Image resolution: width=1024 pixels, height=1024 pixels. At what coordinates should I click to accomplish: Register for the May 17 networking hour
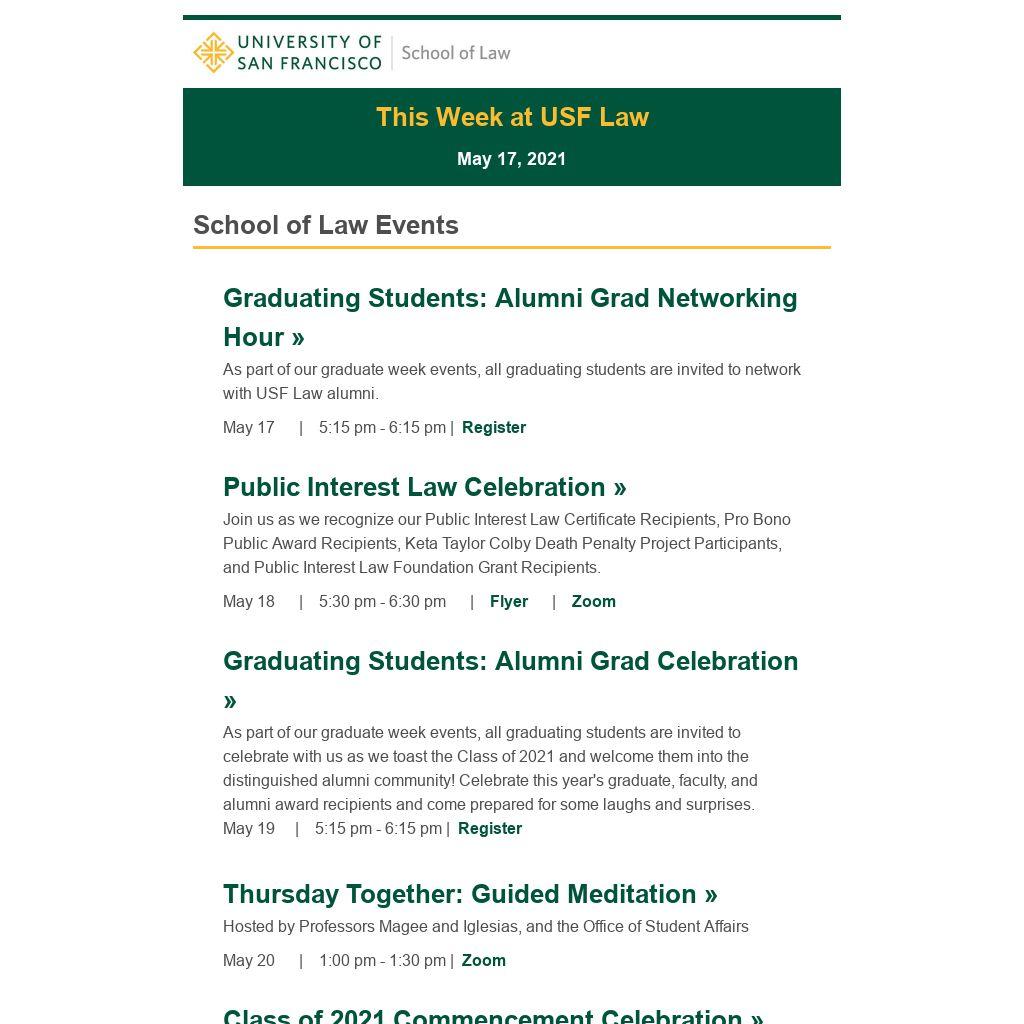point(494,427)
